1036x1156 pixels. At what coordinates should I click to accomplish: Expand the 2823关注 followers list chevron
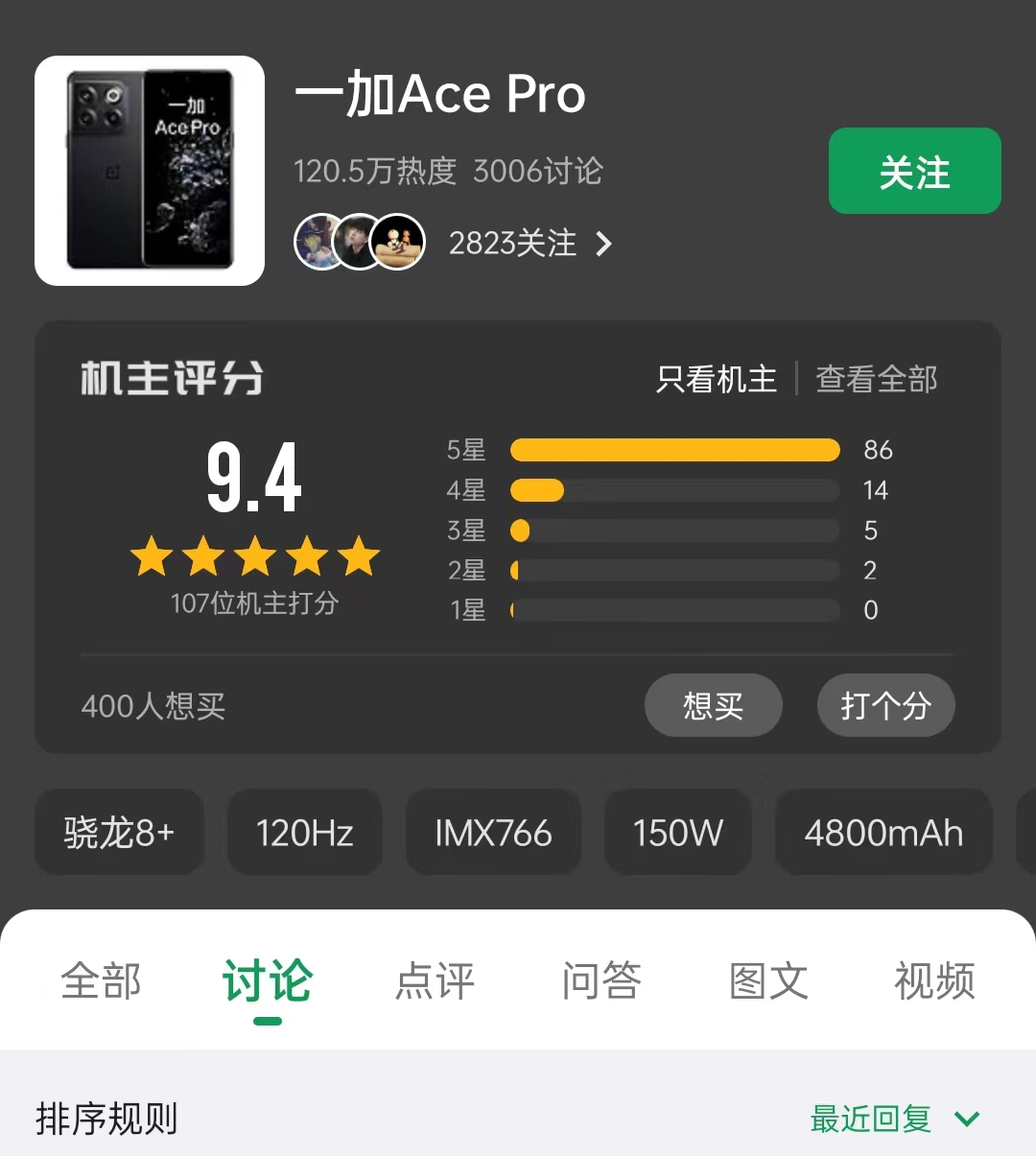click(x=604, y=244)
